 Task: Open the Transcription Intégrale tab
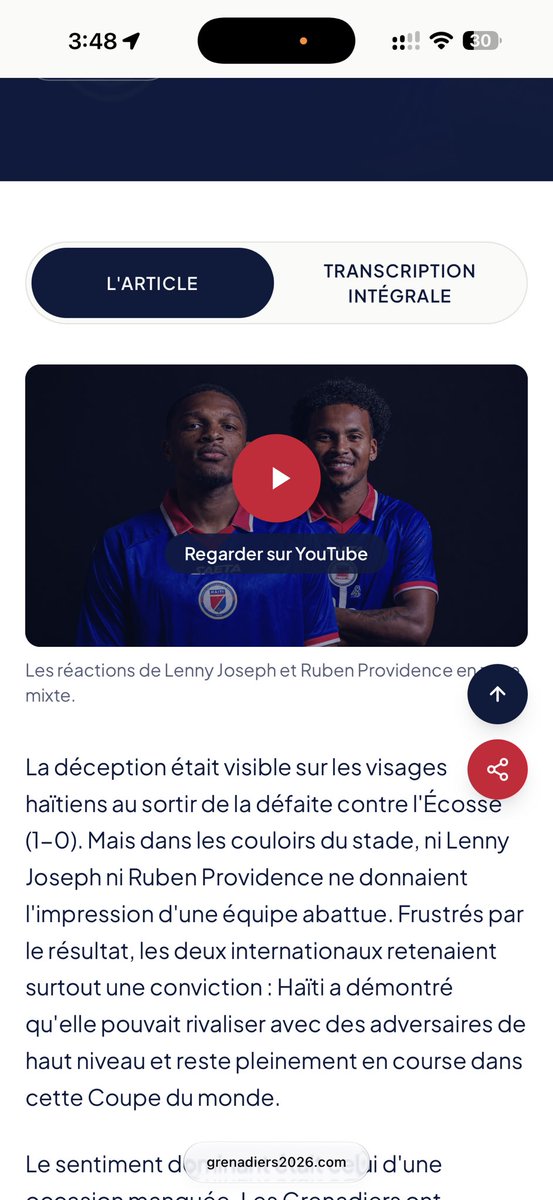pos(399,283)
